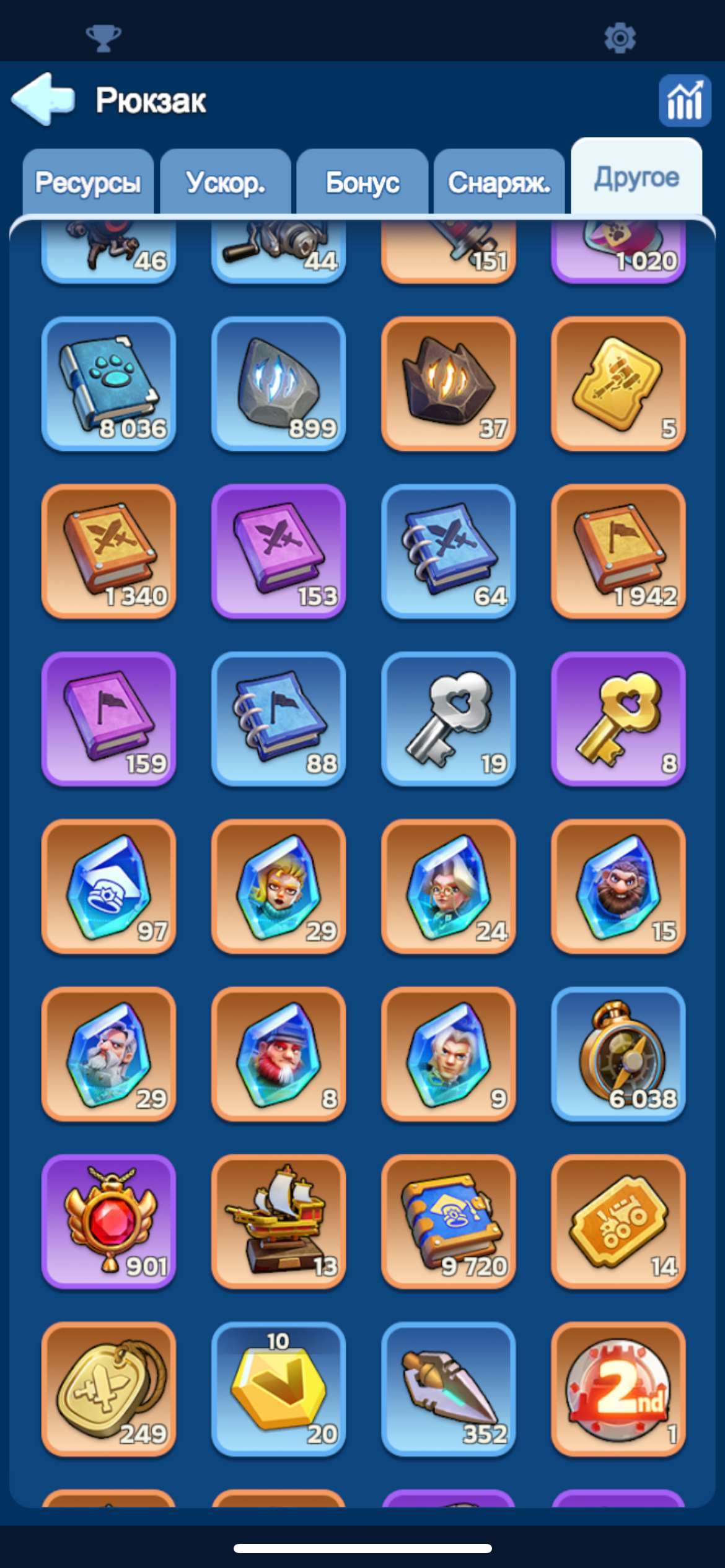Switch to the Ускор. tab

click(226, 183)
